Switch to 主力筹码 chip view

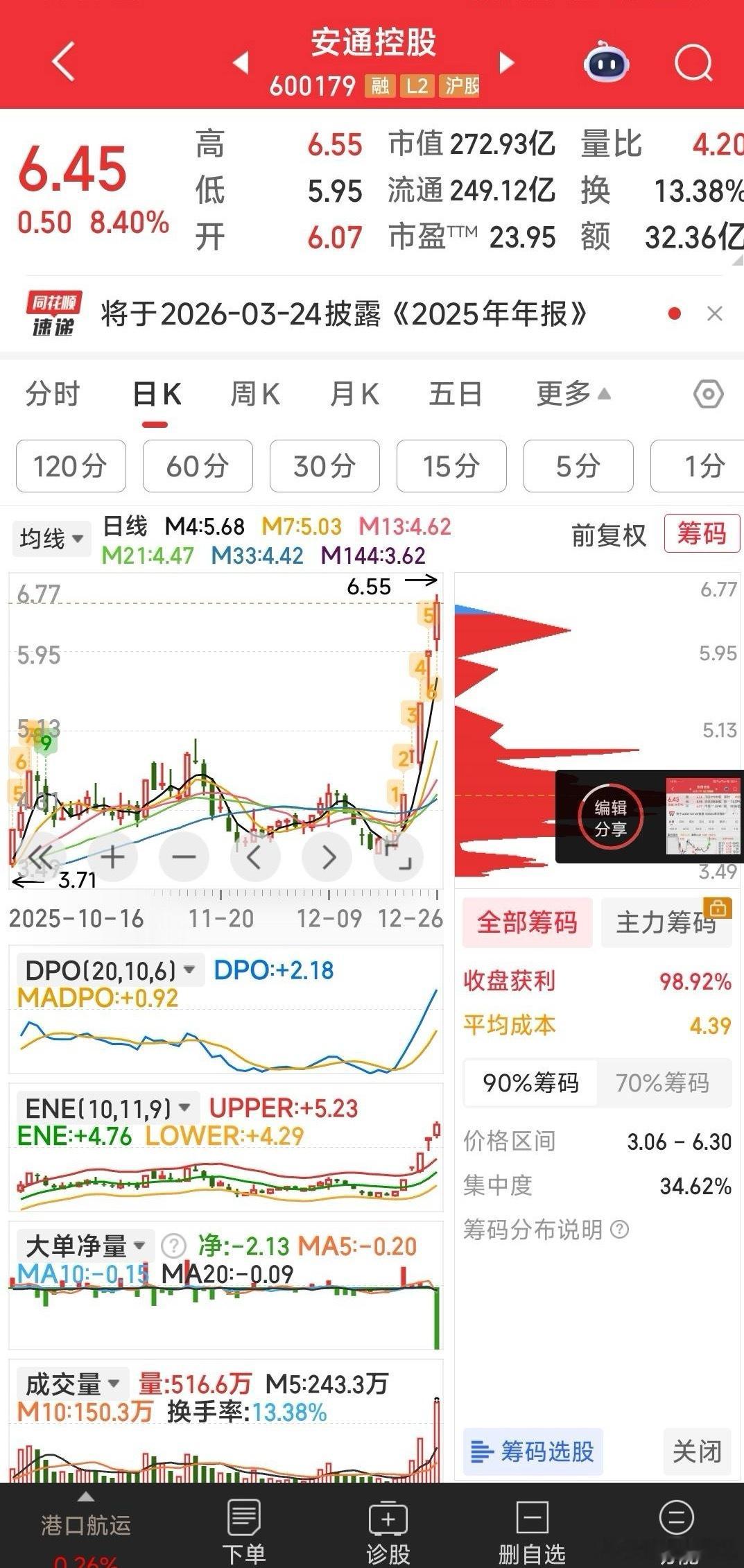(x=666, y=922)
